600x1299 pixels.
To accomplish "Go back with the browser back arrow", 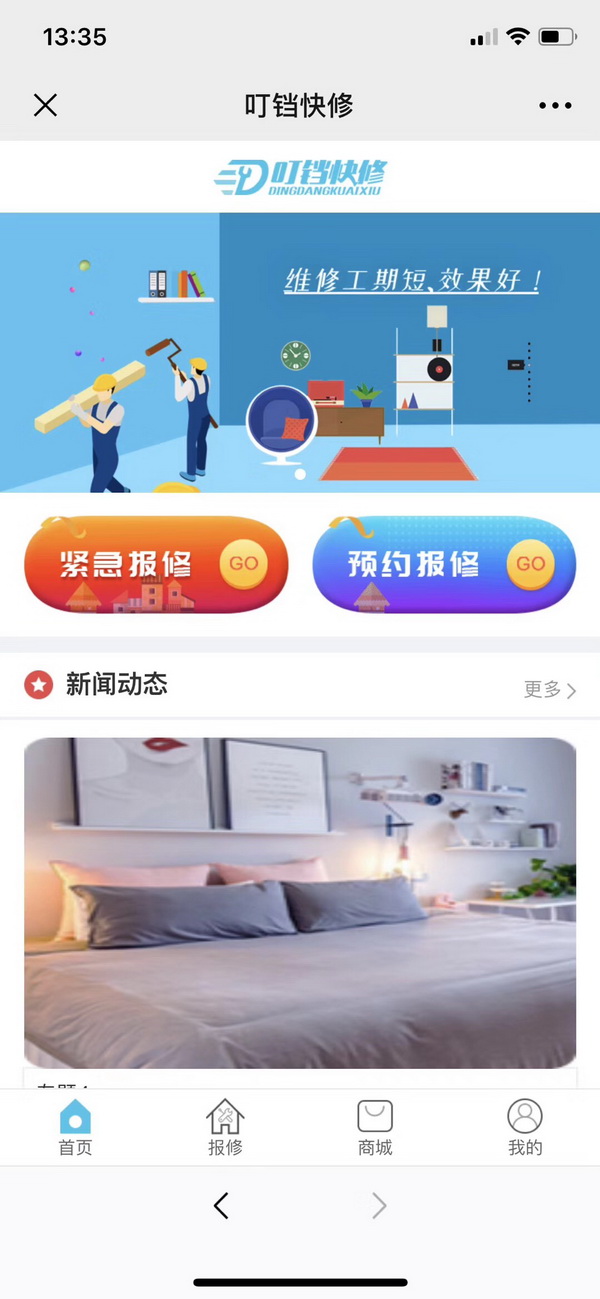I will click(x=221, y=1206).
